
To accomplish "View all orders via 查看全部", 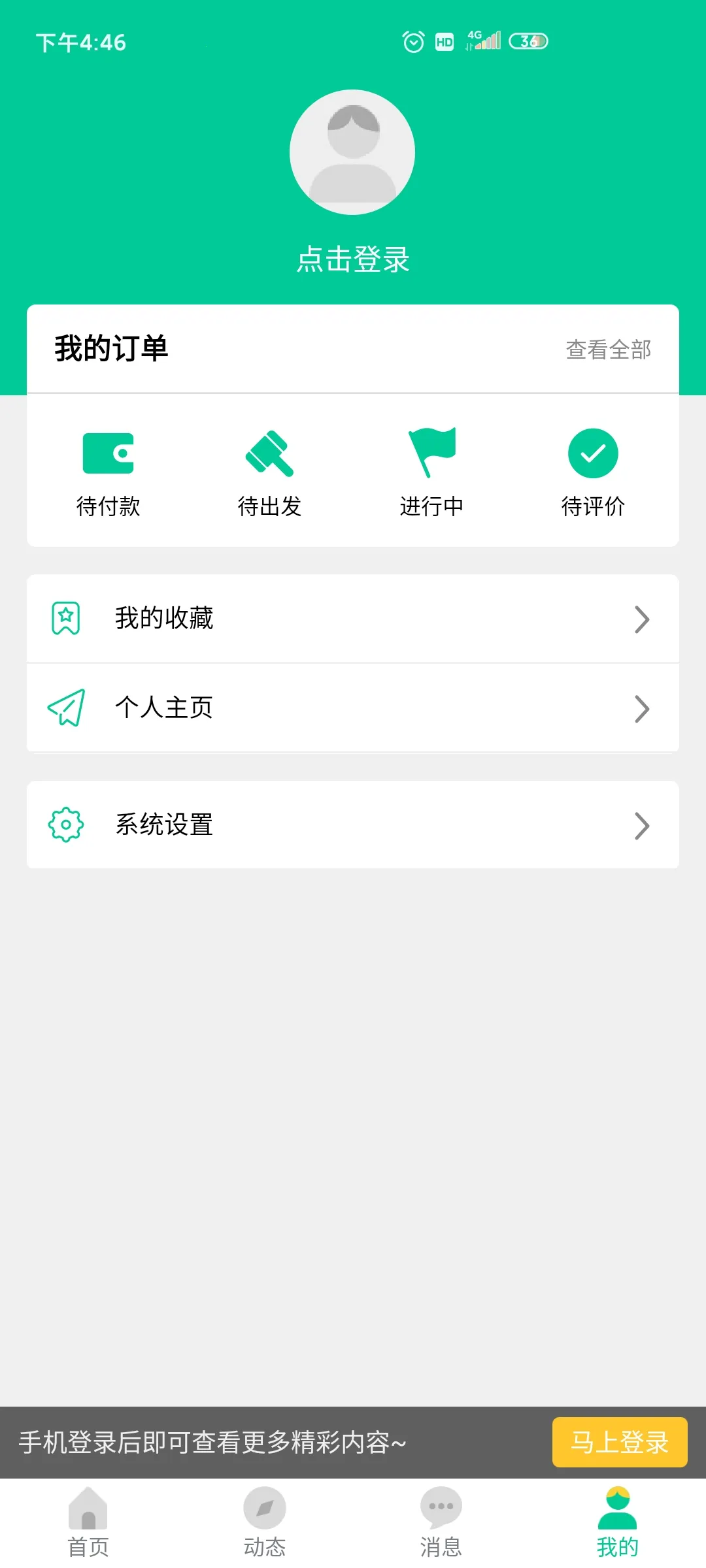I will coord(608,350).
